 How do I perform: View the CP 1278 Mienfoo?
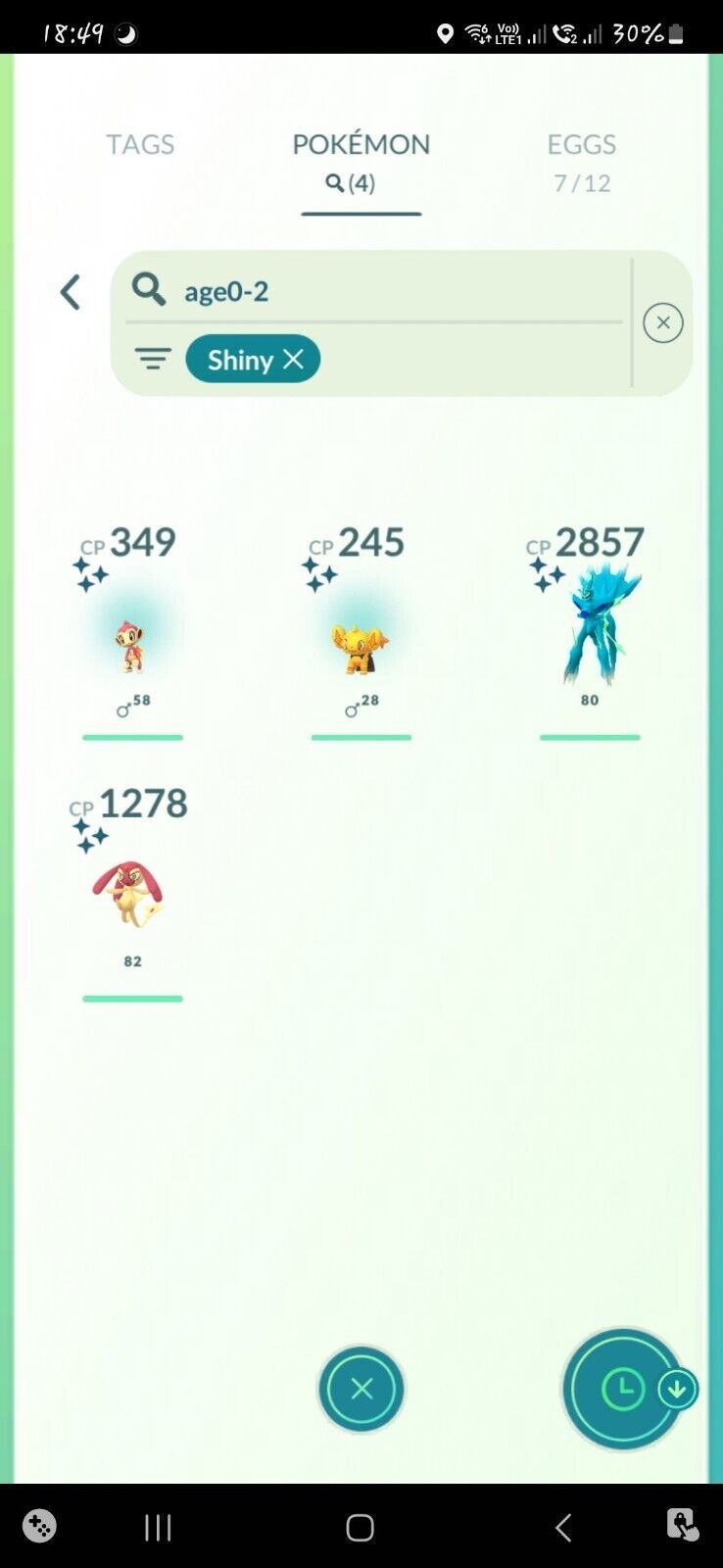click(132, 894)
